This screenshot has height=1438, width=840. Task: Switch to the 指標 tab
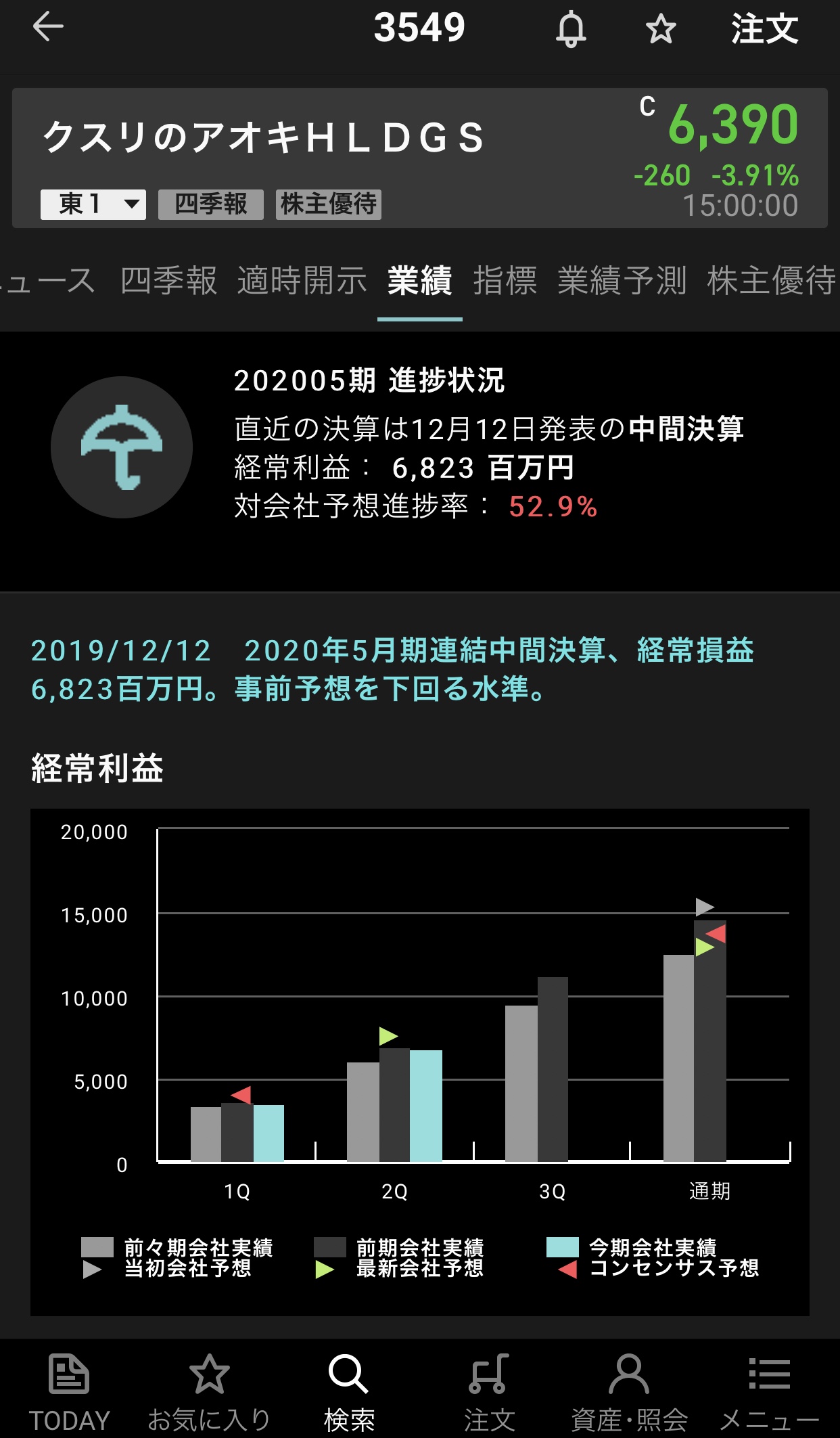coord(505,281)
